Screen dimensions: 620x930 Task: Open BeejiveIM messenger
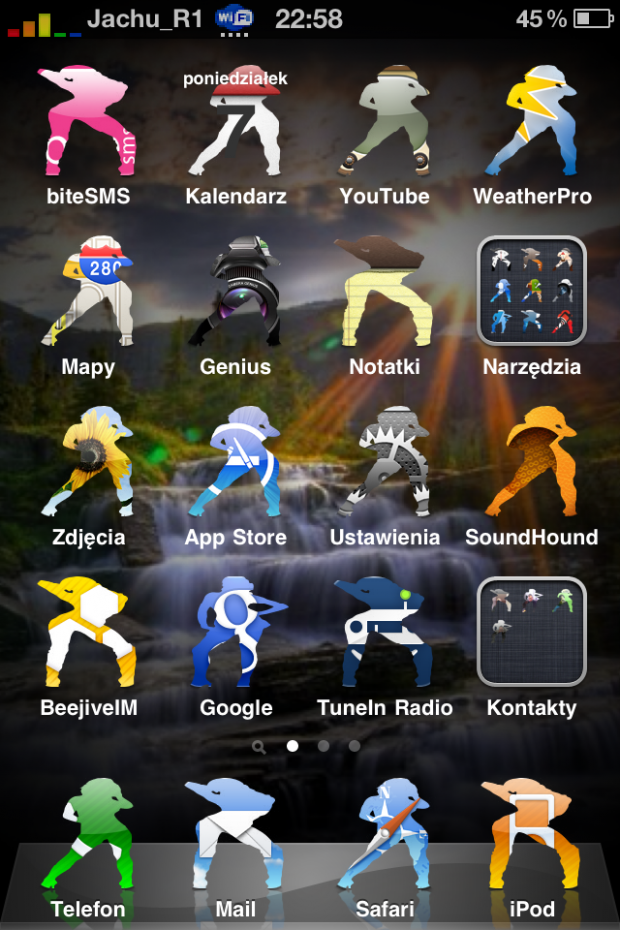[88, 632]
